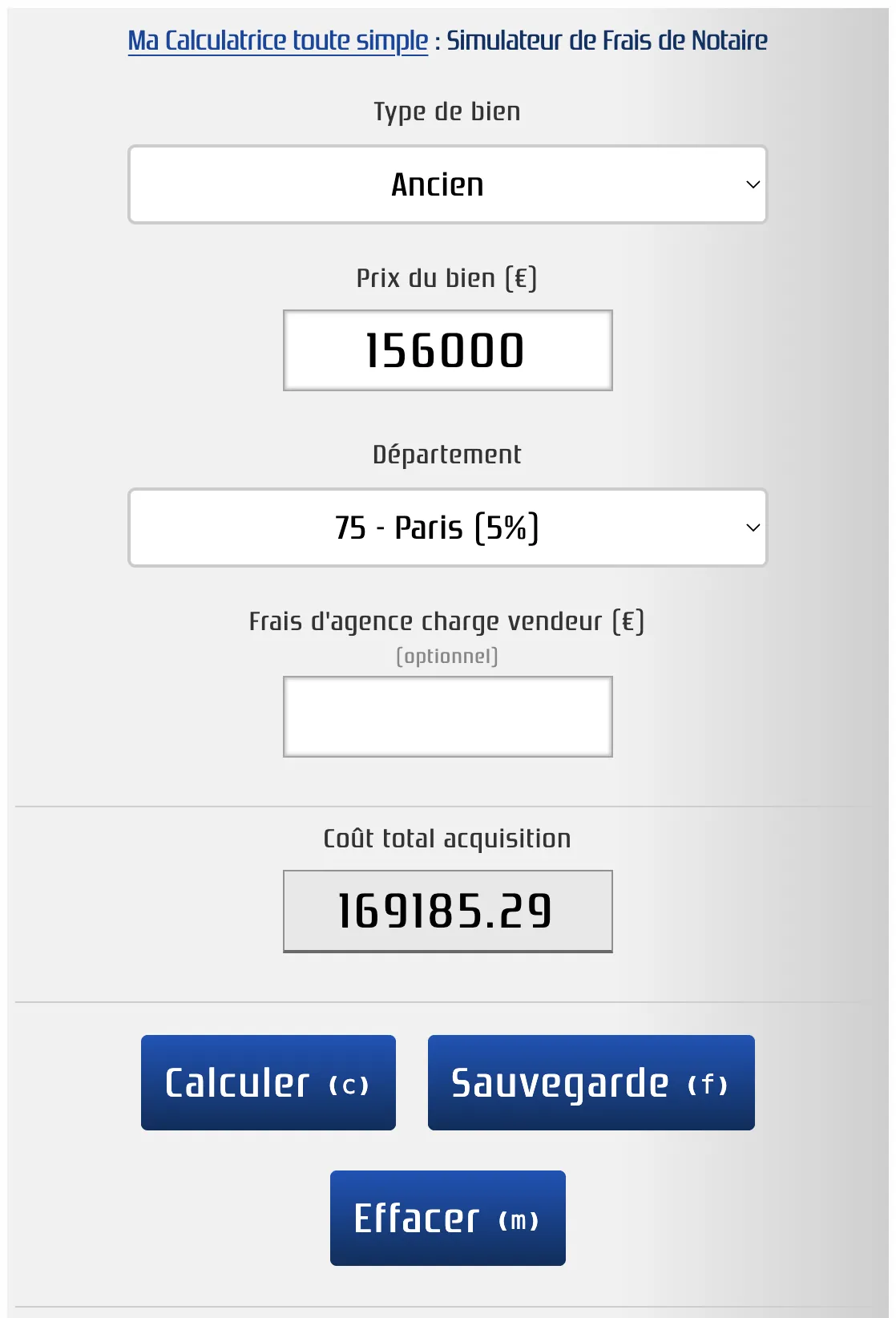Click inside the Frais d'agence field
The width and height of the screenshot is (896, 1318).
click(446, 715)
